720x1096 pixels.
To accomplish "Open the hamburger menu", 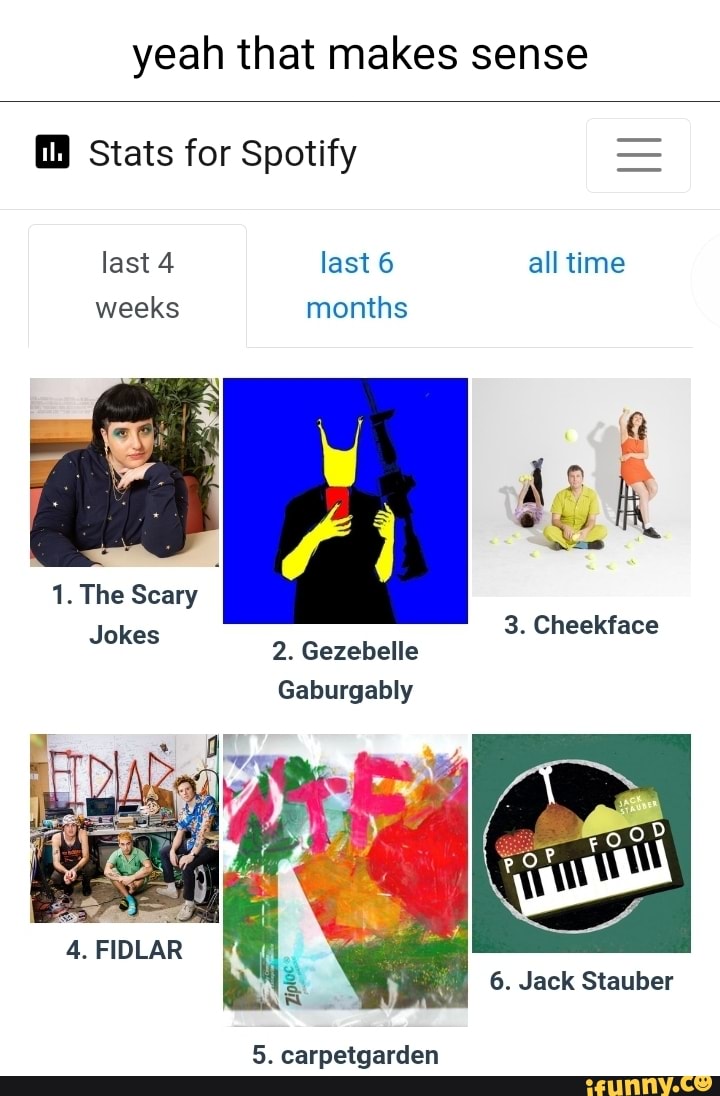I will coord(638,155).
